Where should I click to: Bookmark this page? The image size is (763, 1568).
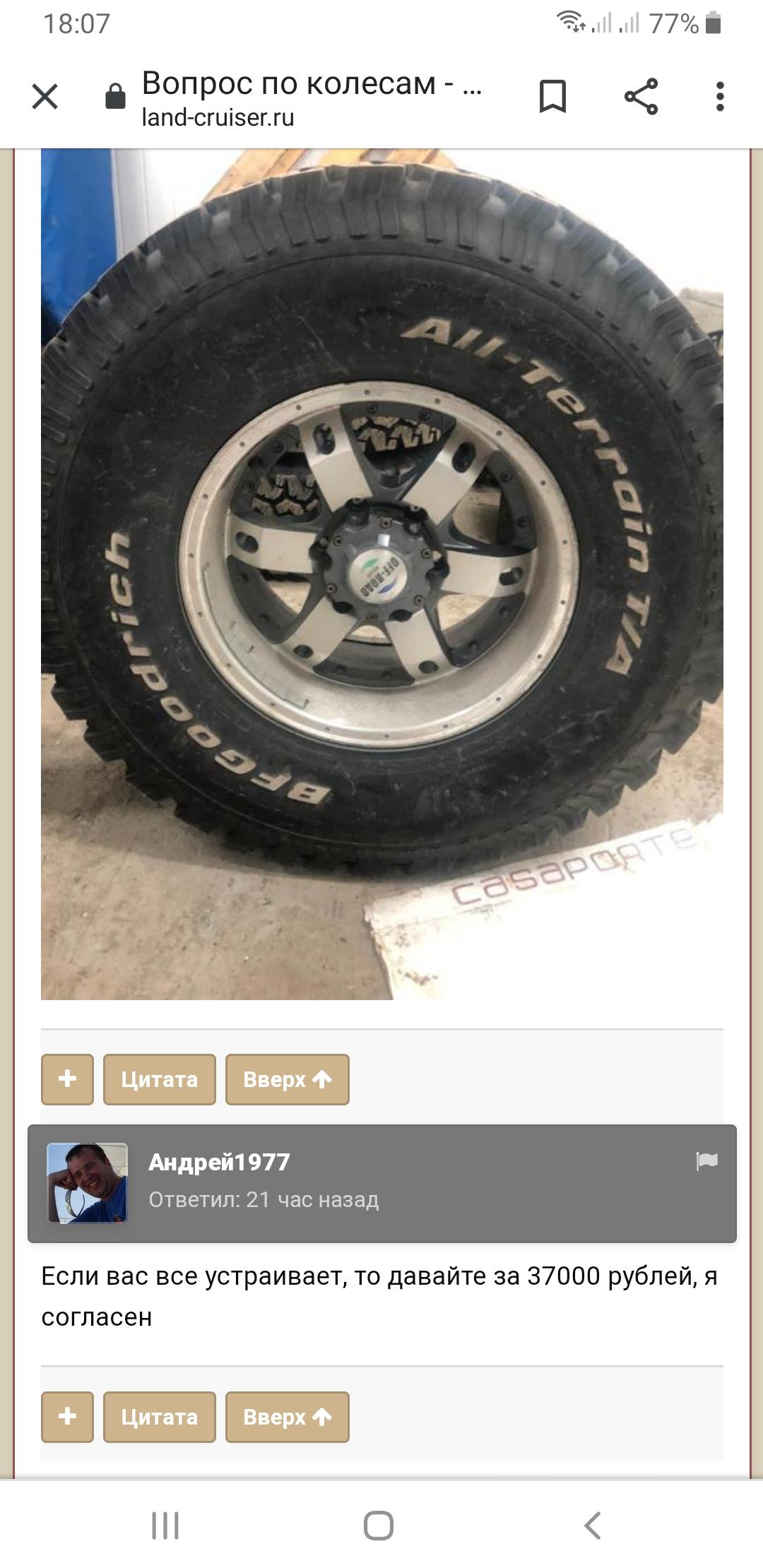pyautogui.click(x=552, y=96)
